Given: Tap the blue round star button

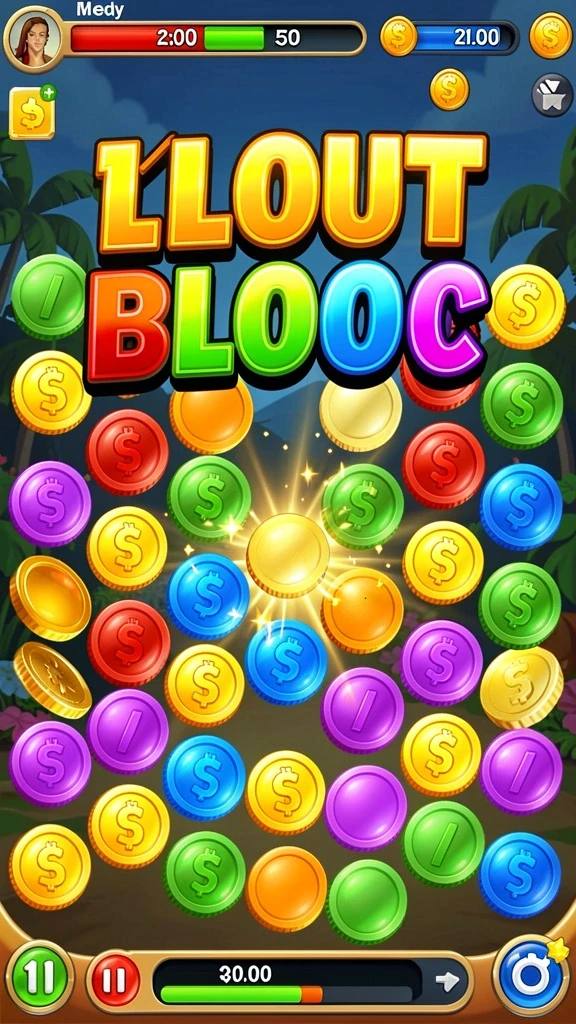Looking at the screenshot, I should [532, 976].
